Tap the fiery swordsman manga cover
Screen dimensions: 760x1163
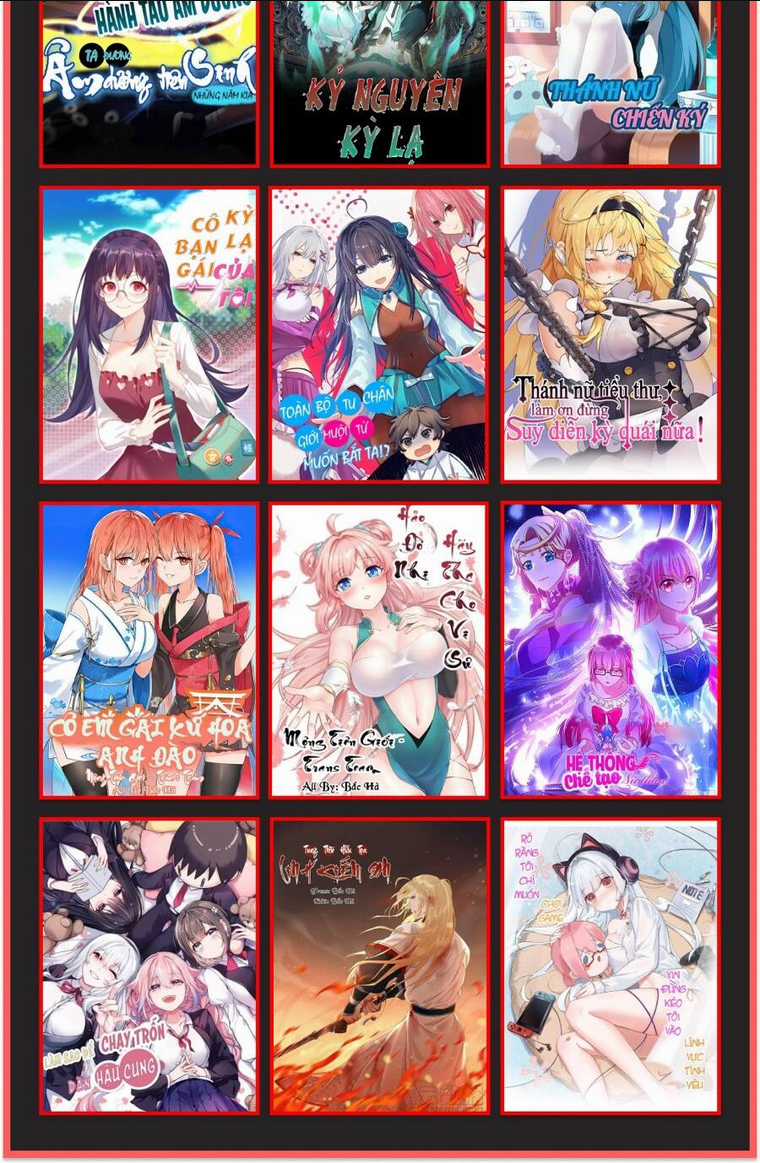(x=379, y=966)
